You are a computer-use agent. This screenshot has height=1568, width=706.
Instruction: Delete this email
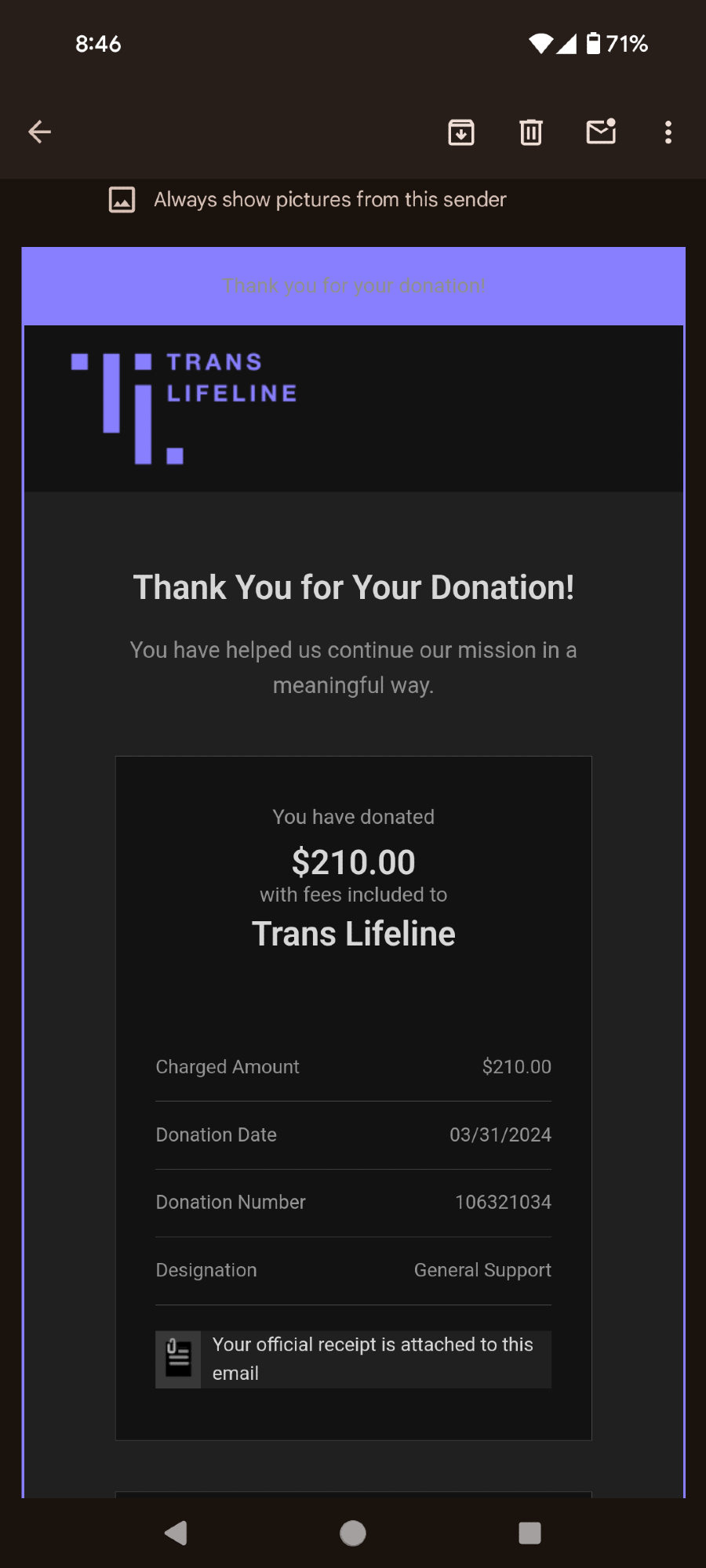pos(531,132)
